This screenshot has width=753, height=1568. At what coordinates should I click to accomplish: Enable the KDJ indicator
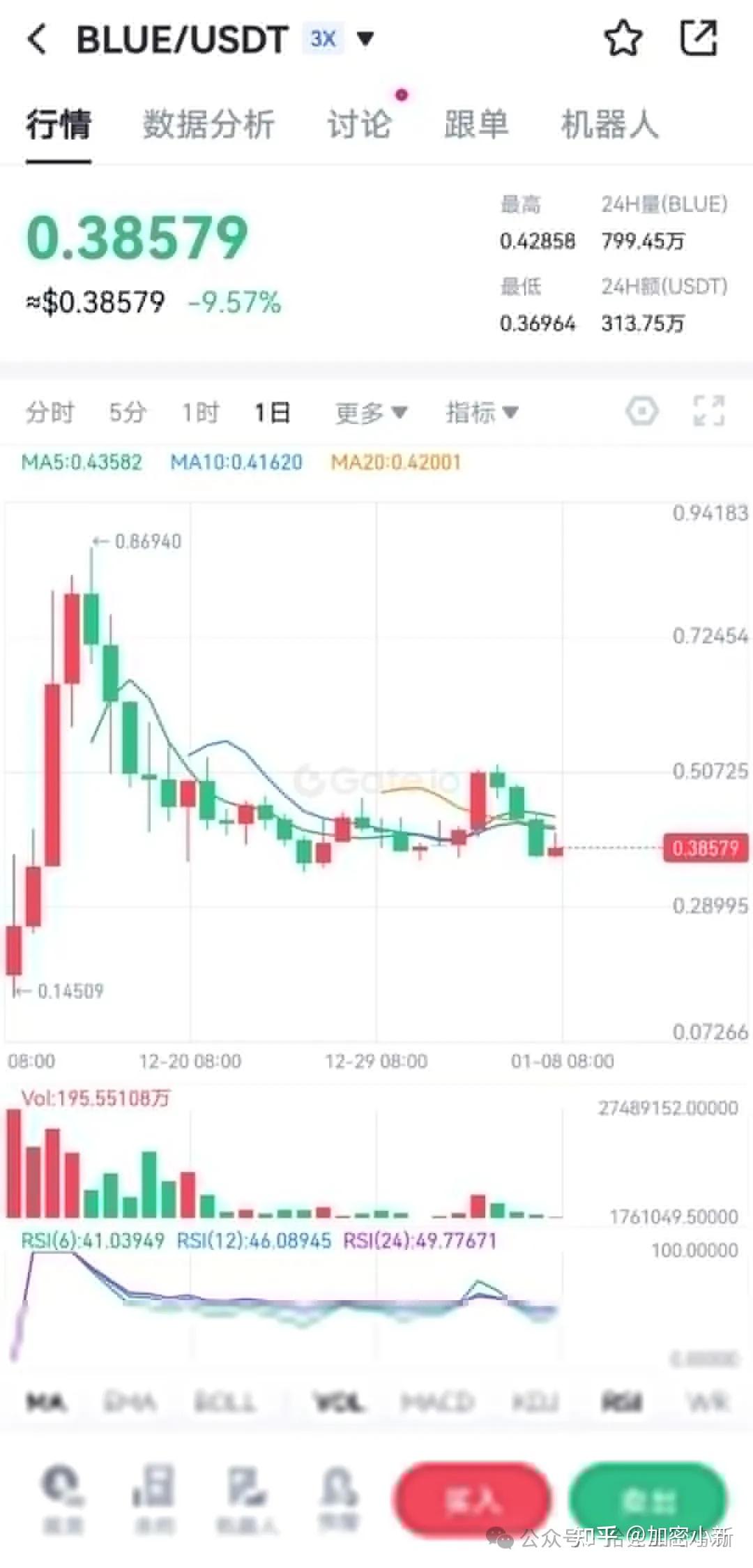(534, 1402)
